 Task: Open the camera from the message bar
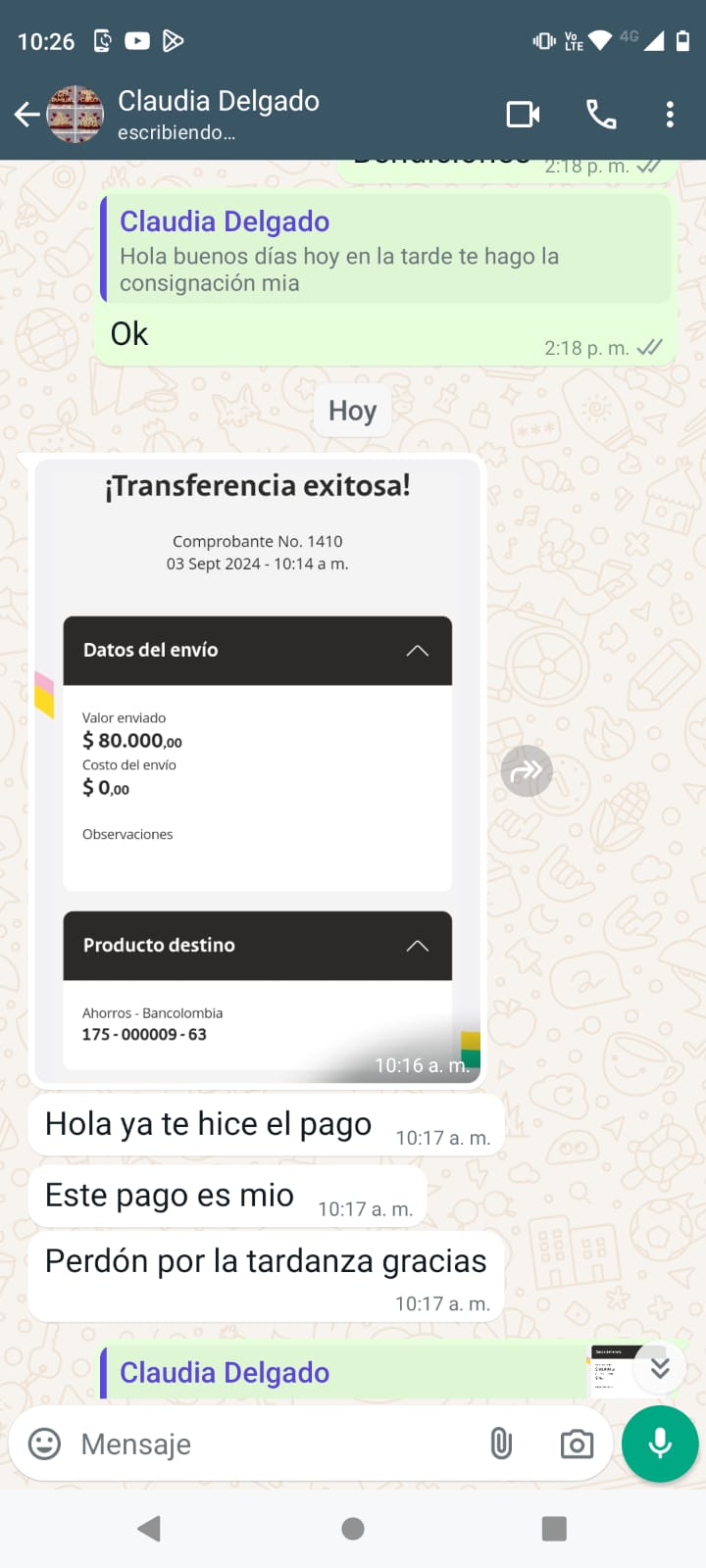point(577,1444)
